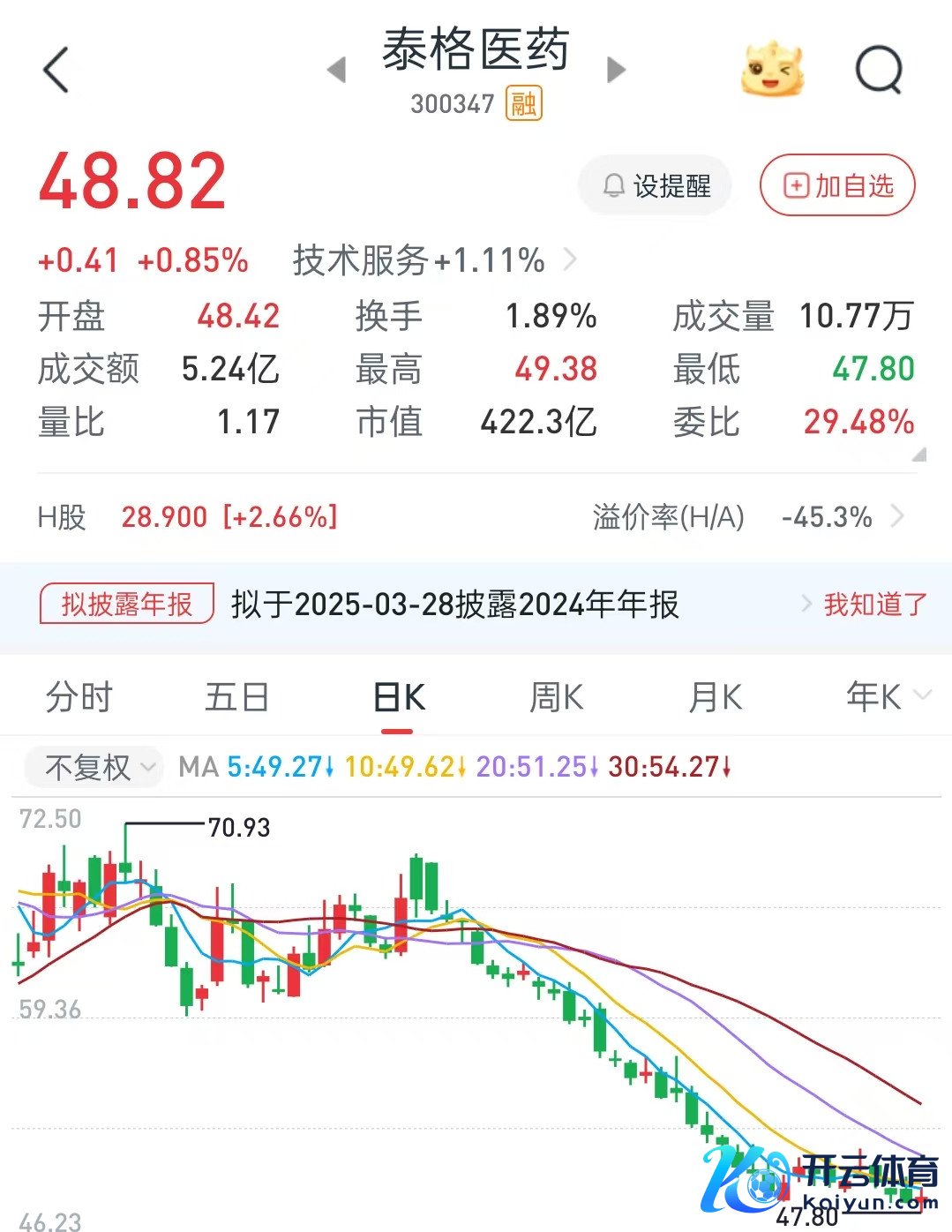
Task: Add stock to watchlist via 加自选
Action: point(837,186)
